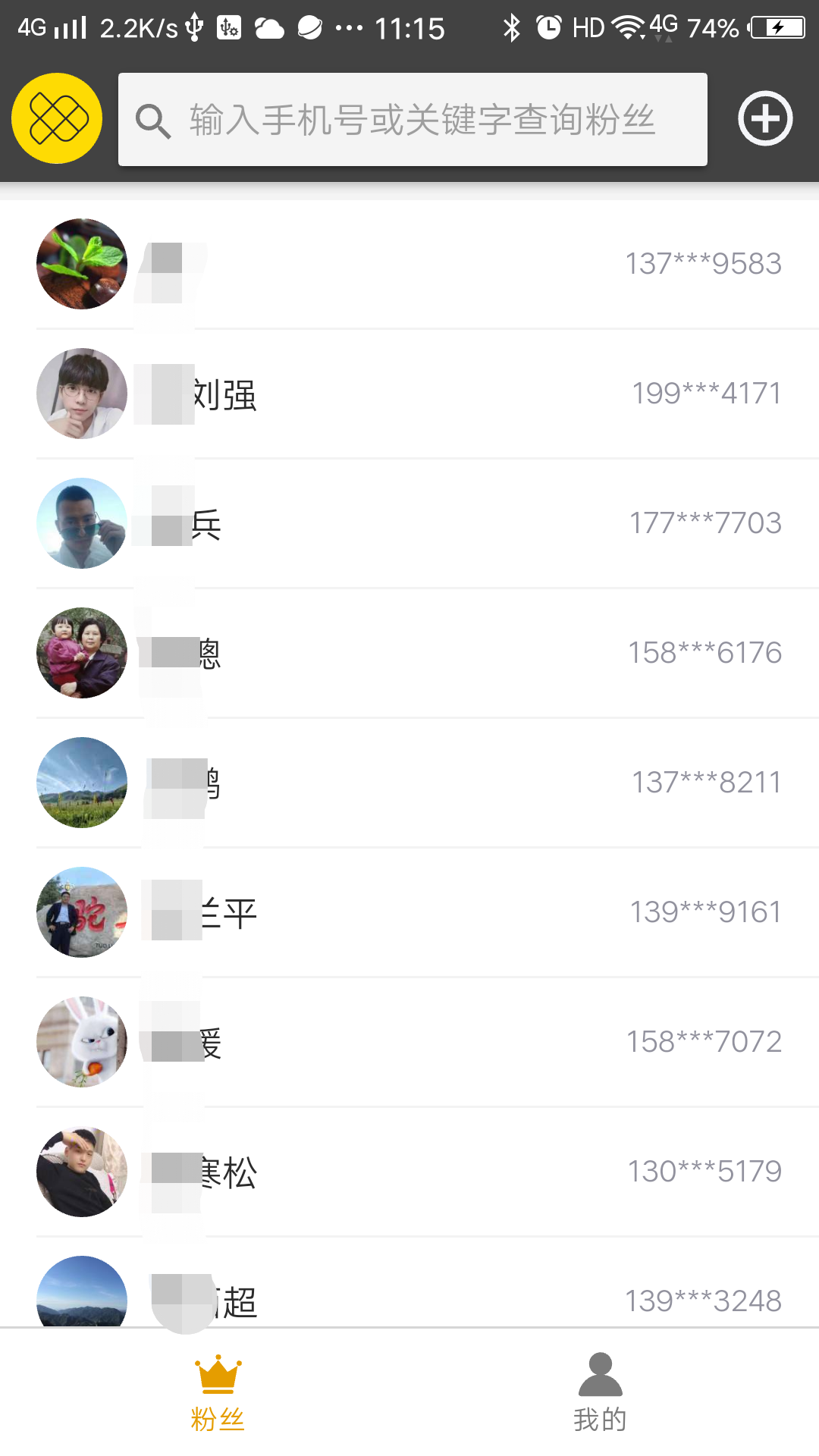
Task: Select the fan with number 139***9161
Action: [x=409, y=912]
